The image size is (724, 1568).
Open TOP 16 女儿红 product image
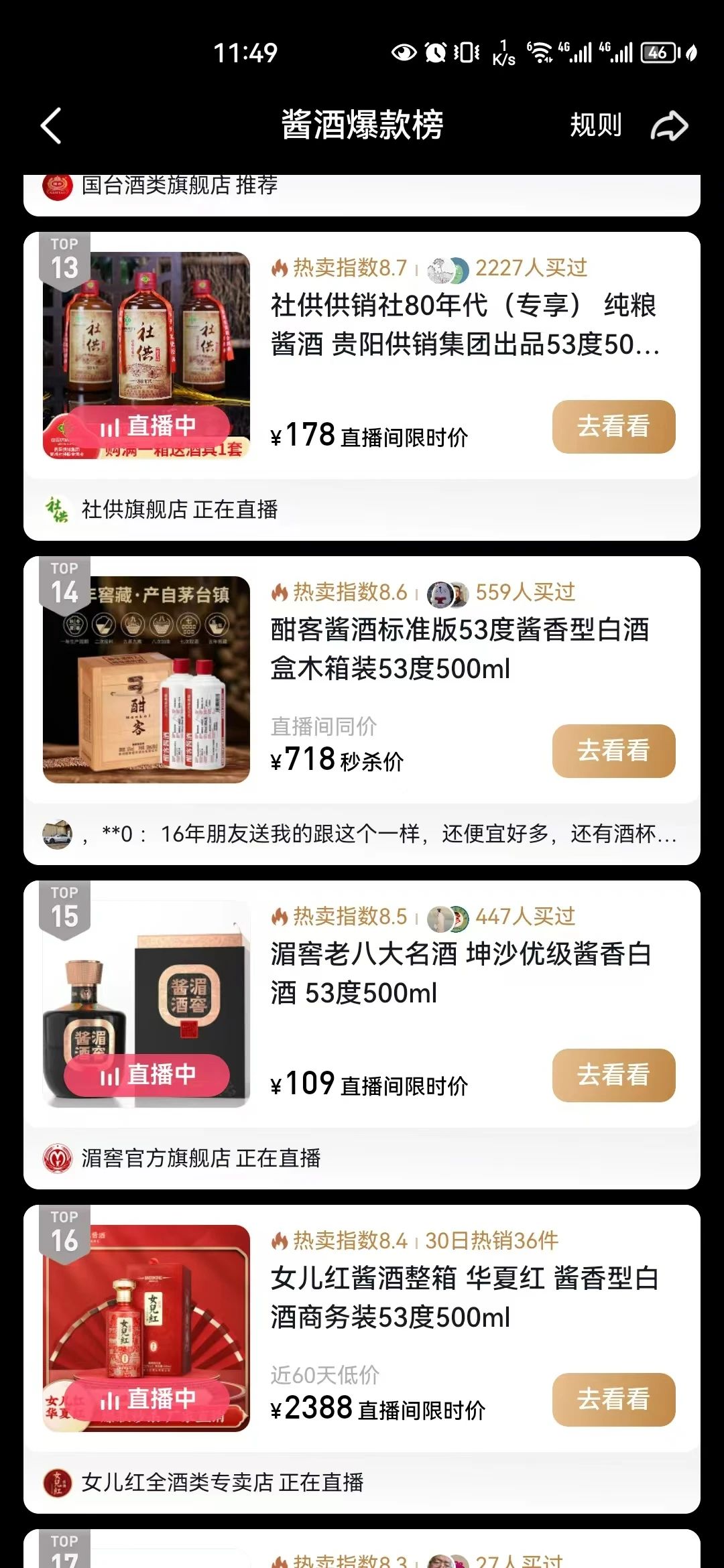(x=146, y=1328)
